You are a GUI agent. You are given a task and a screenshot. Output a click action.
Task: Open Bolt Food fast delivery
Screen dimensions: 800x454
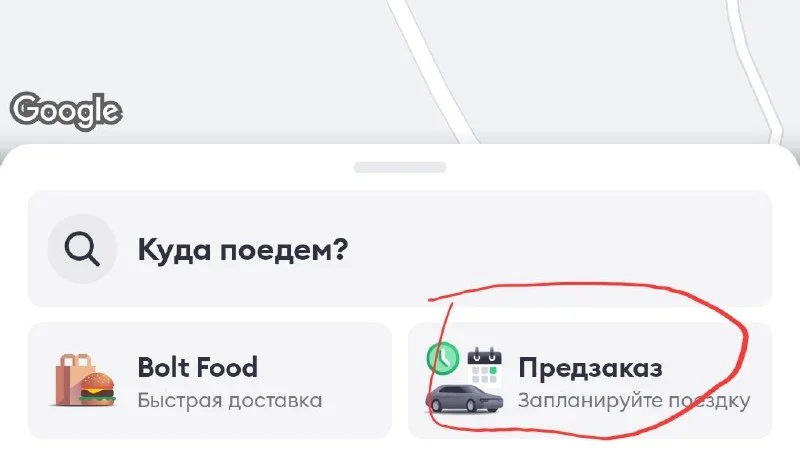coord(210,381)
